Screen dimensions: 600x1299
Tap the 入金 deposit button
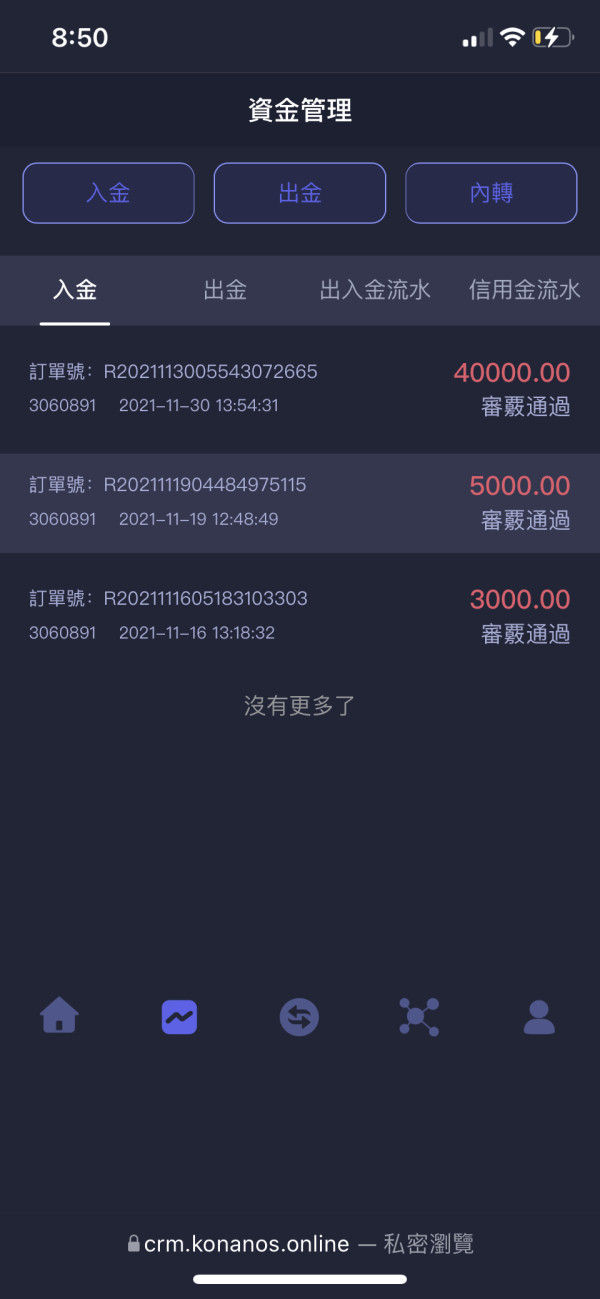click(x=108, y=193)
